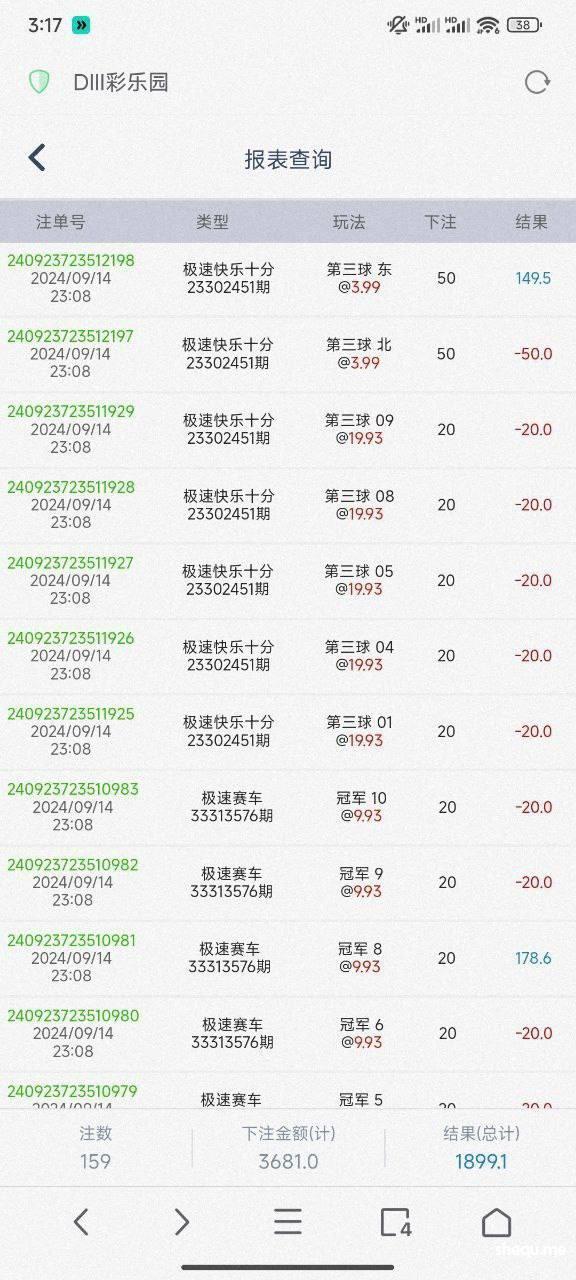Navigate forward in the browser toolbar
Viewport: 576px width, 1280px height.
[181, 1222]
